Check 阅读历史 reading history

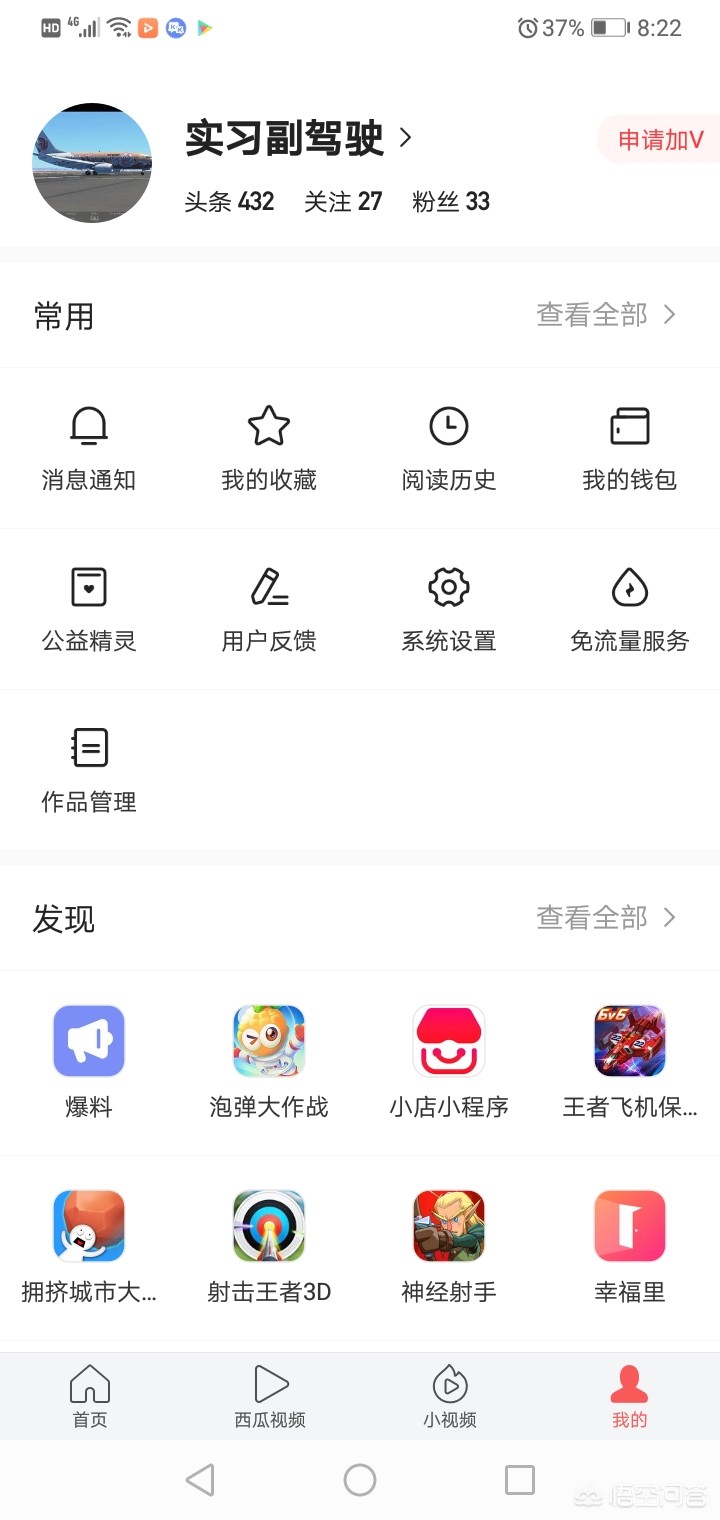449,448
